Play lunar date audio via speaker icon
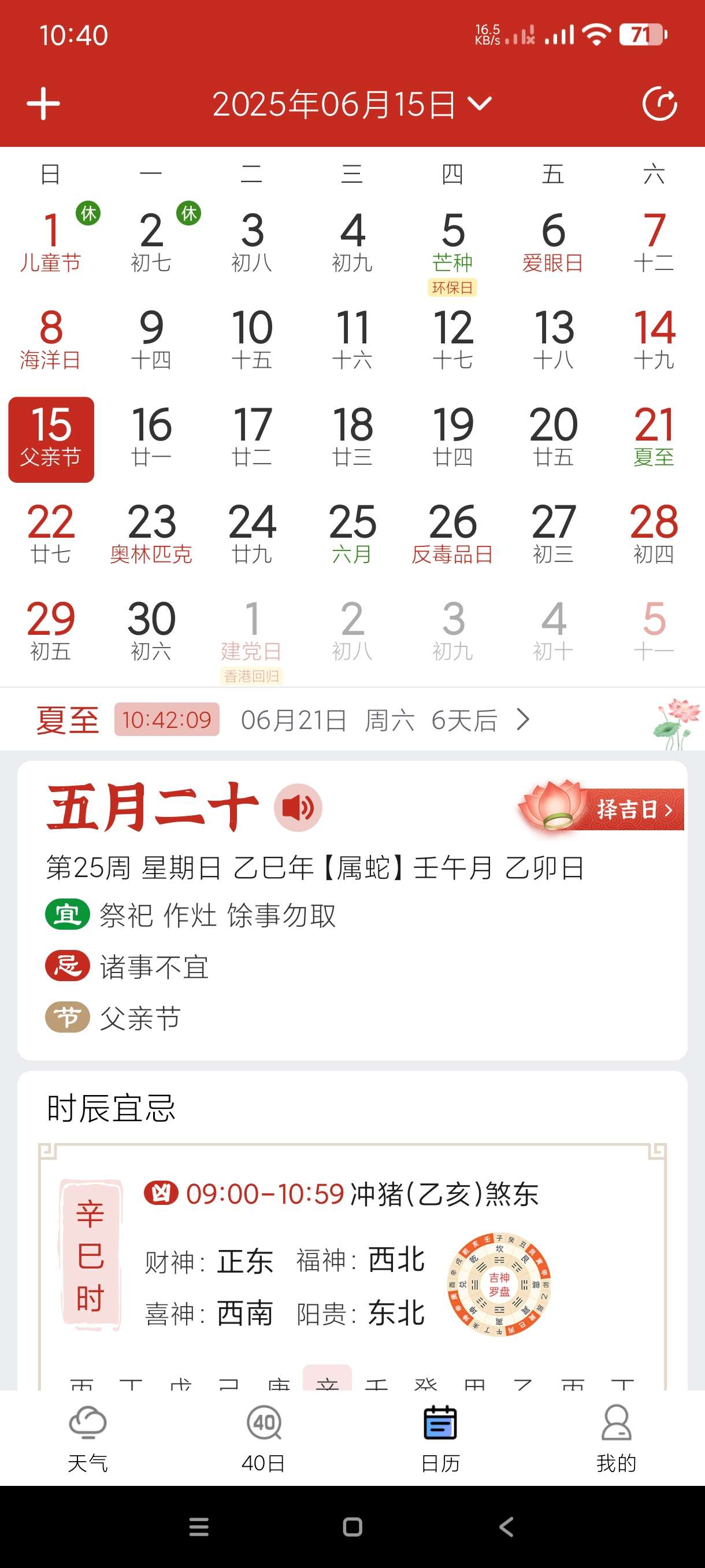 (x=298, y=808)
